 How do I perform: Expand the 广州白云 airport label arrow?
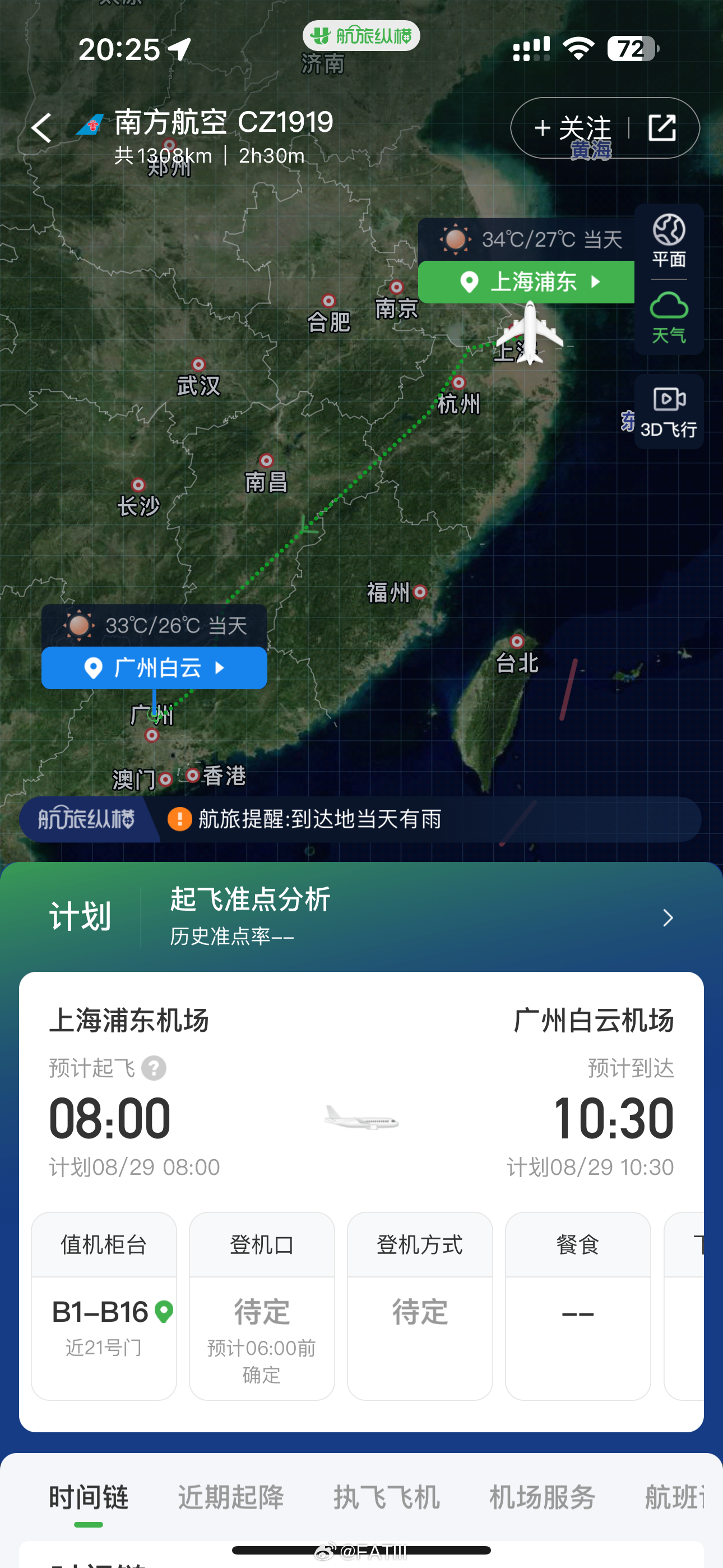coord(220,668)
